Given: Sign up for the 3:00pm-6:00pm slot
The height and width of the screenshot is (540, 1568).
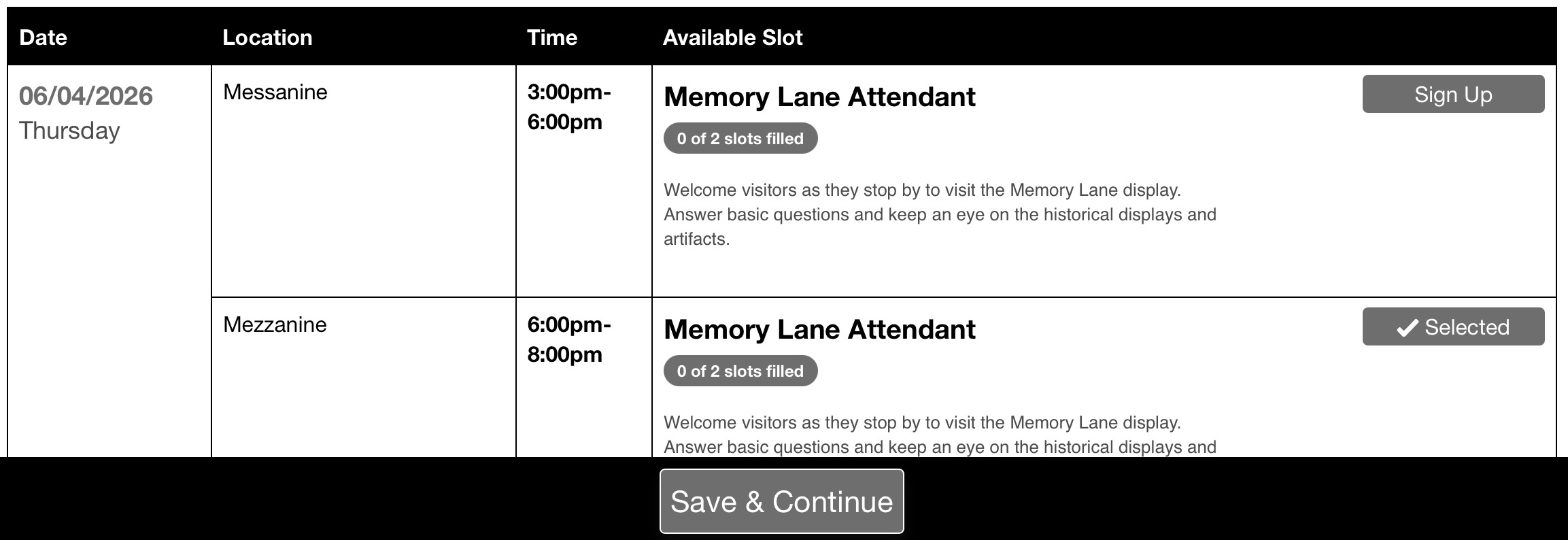Looking at the screenshot, I should [1452, 94].
